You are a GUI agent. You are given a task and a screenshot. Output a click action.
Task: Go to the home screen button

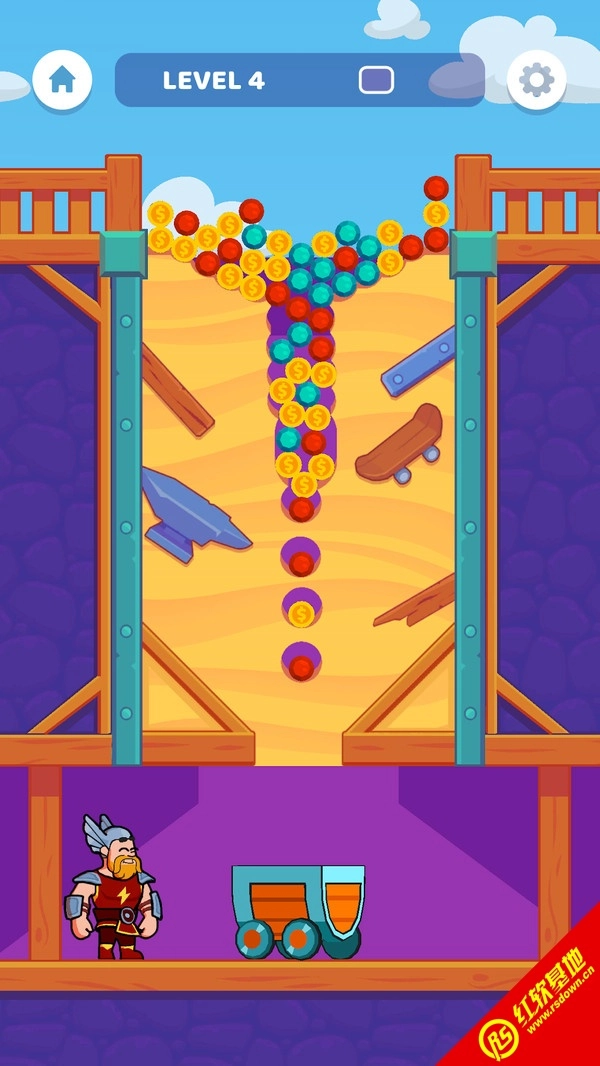62,80
